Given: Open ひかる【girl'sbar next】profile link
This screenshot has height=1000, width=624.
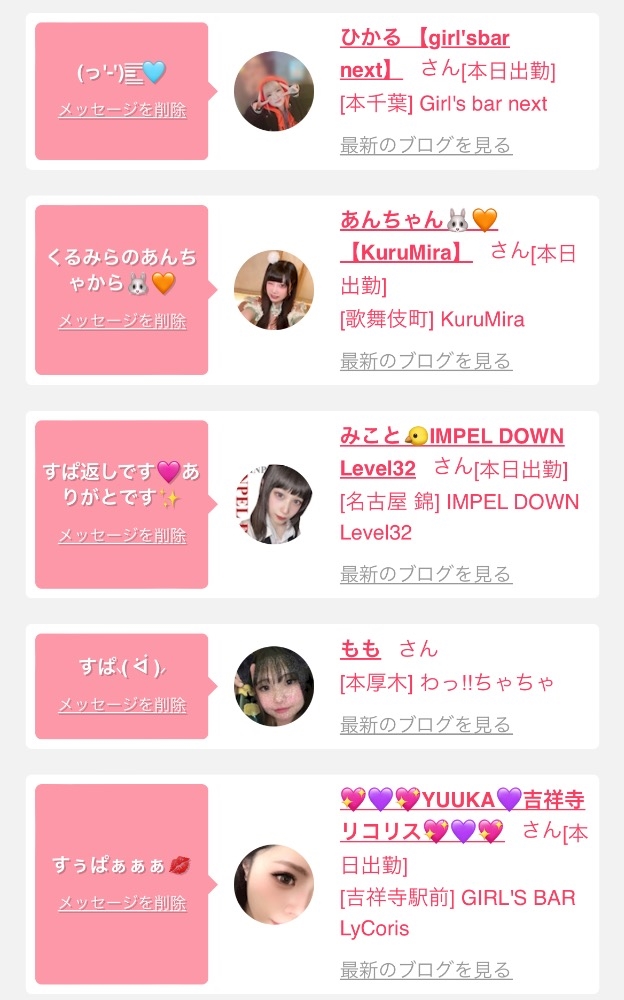Looking at the screenshot, I should click(424, 40).
